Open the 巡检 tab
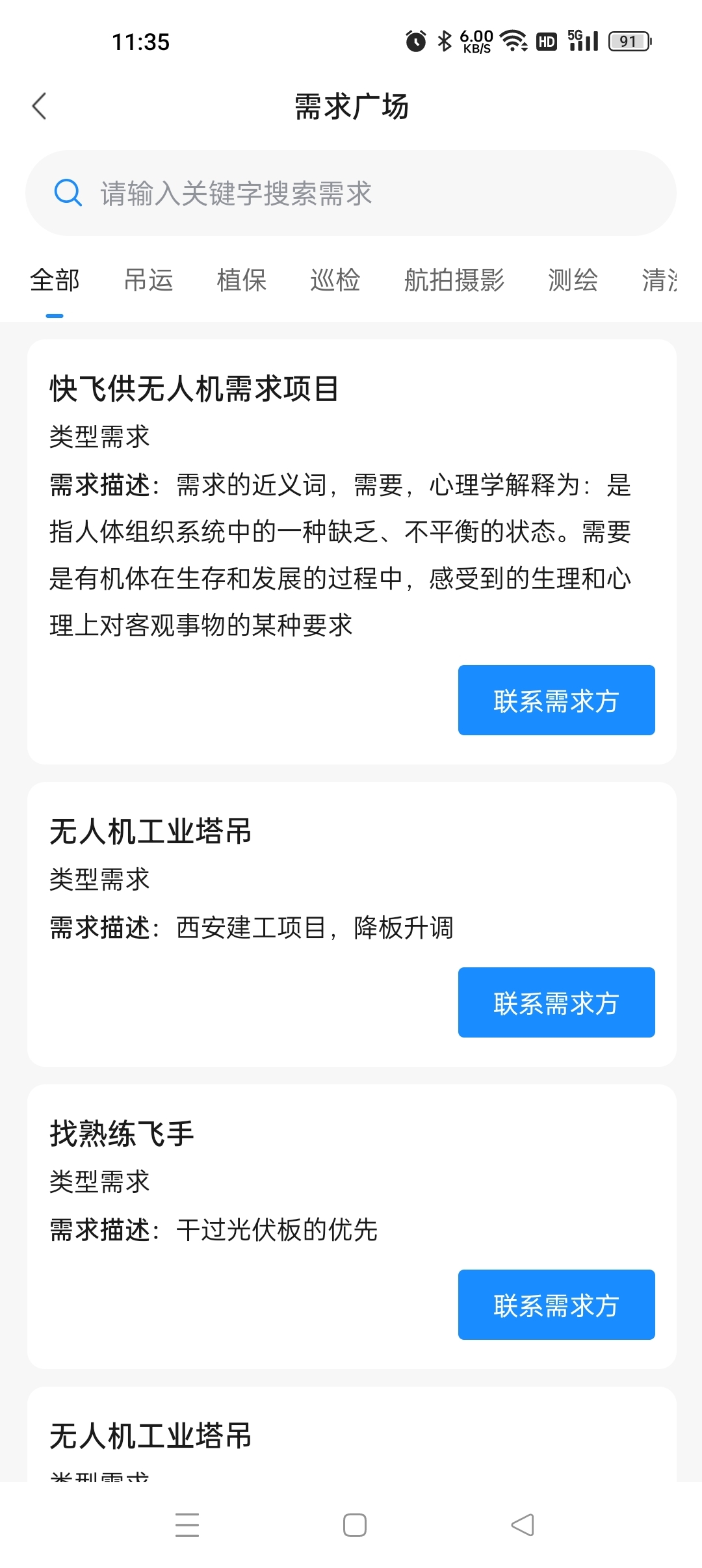Image resolution: width=702 pixels, height=1568 pixels. click(x=335, y=280)
